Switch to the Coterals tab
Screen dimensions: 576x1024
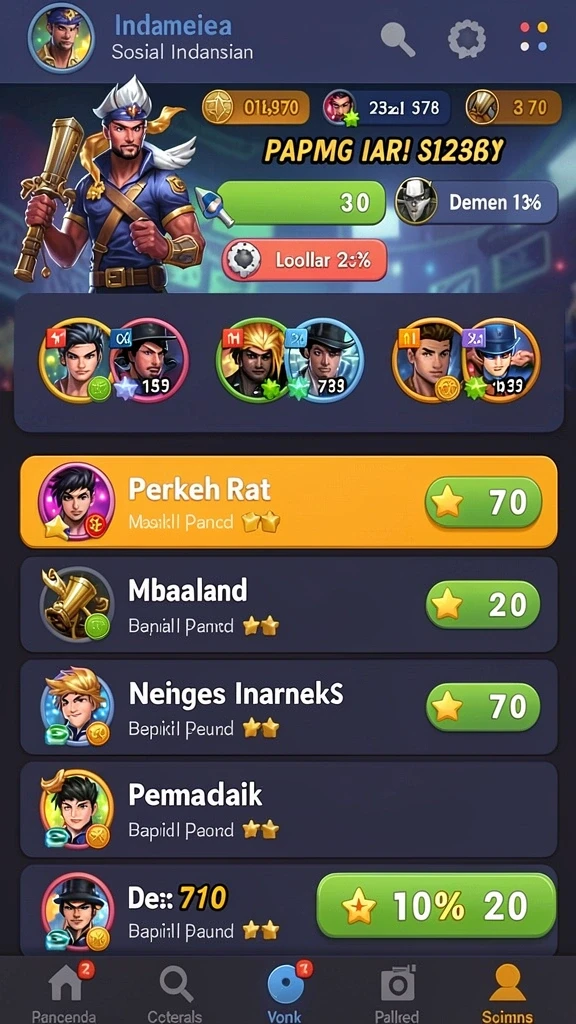point(175,991)
